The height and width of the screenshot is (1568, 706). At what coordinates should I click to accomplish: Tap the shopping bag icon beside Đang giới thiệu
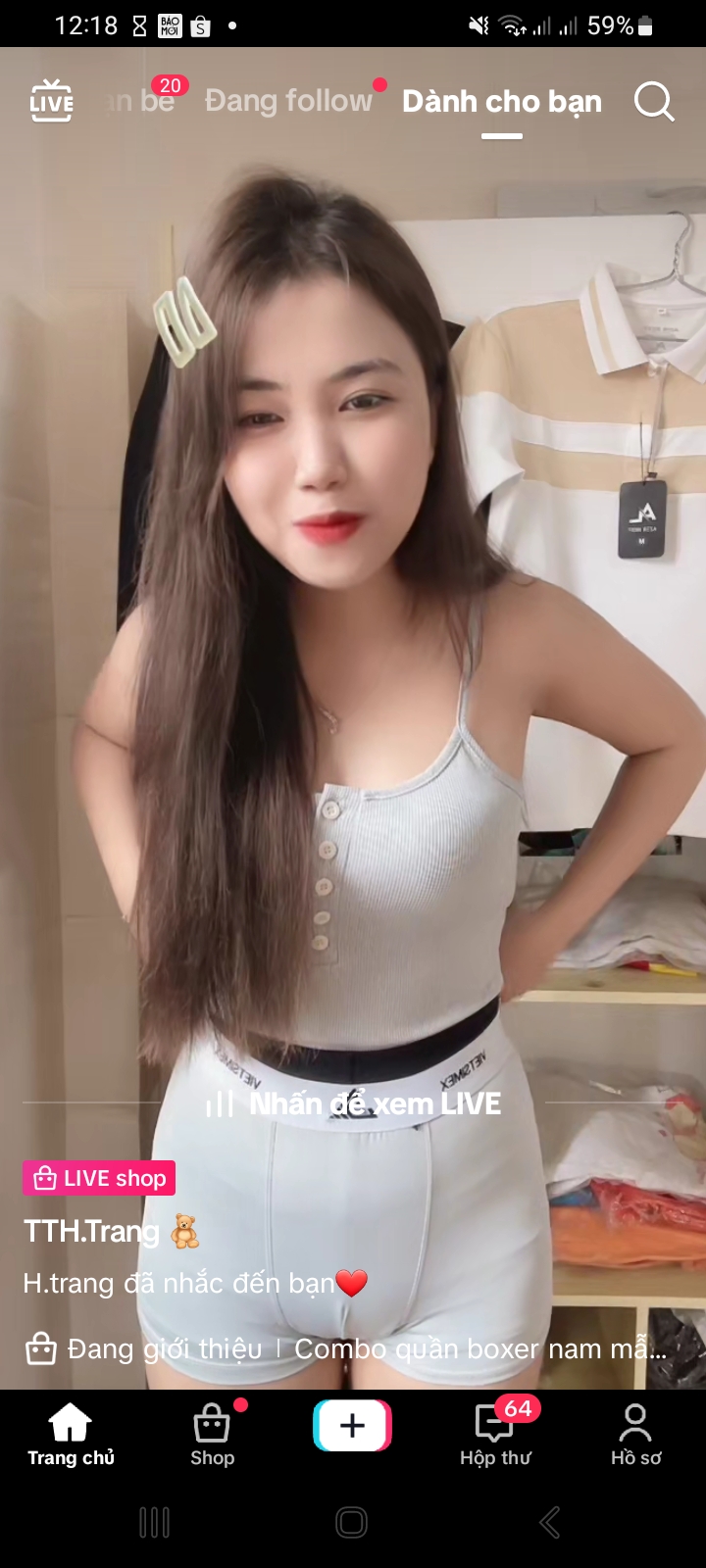click(40, 1348)
